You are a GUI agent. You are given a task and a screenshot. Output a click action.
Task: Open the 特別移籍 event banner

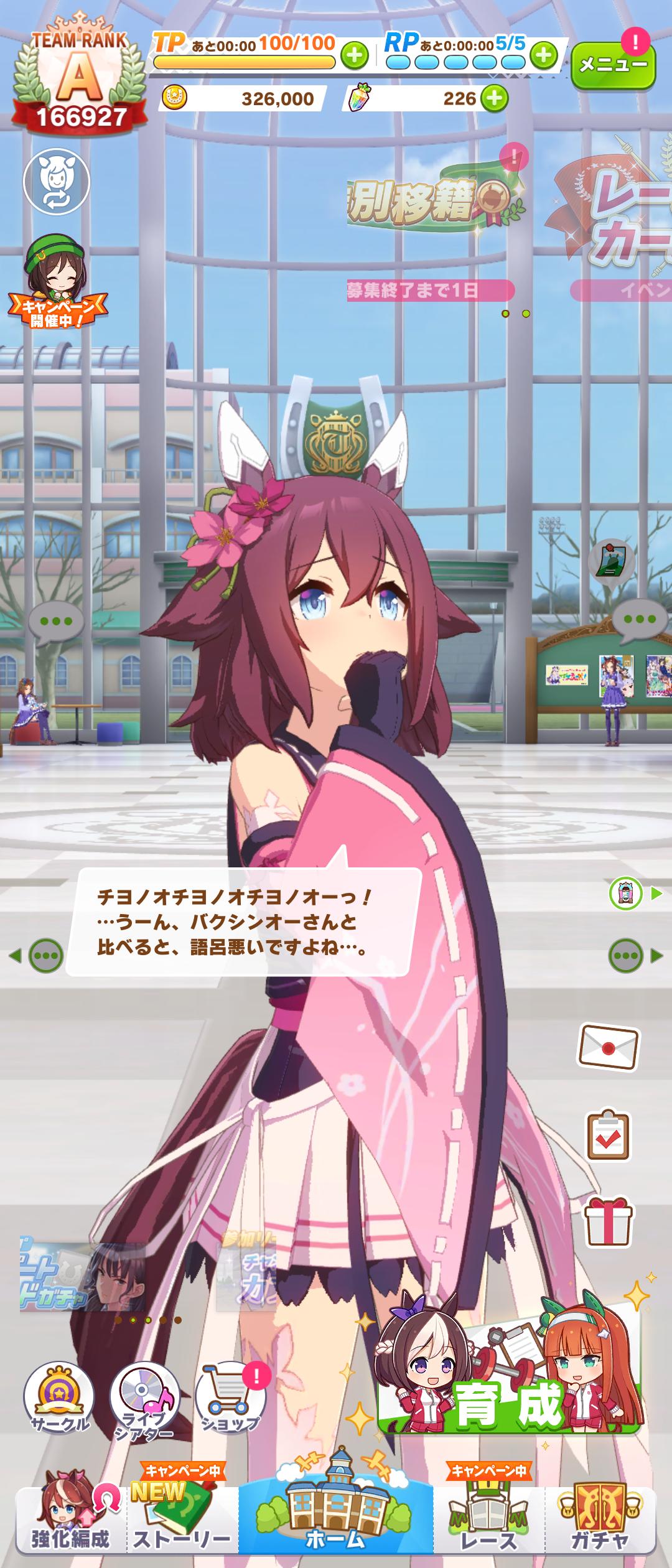pyautogui.click(x=436, y=205)
